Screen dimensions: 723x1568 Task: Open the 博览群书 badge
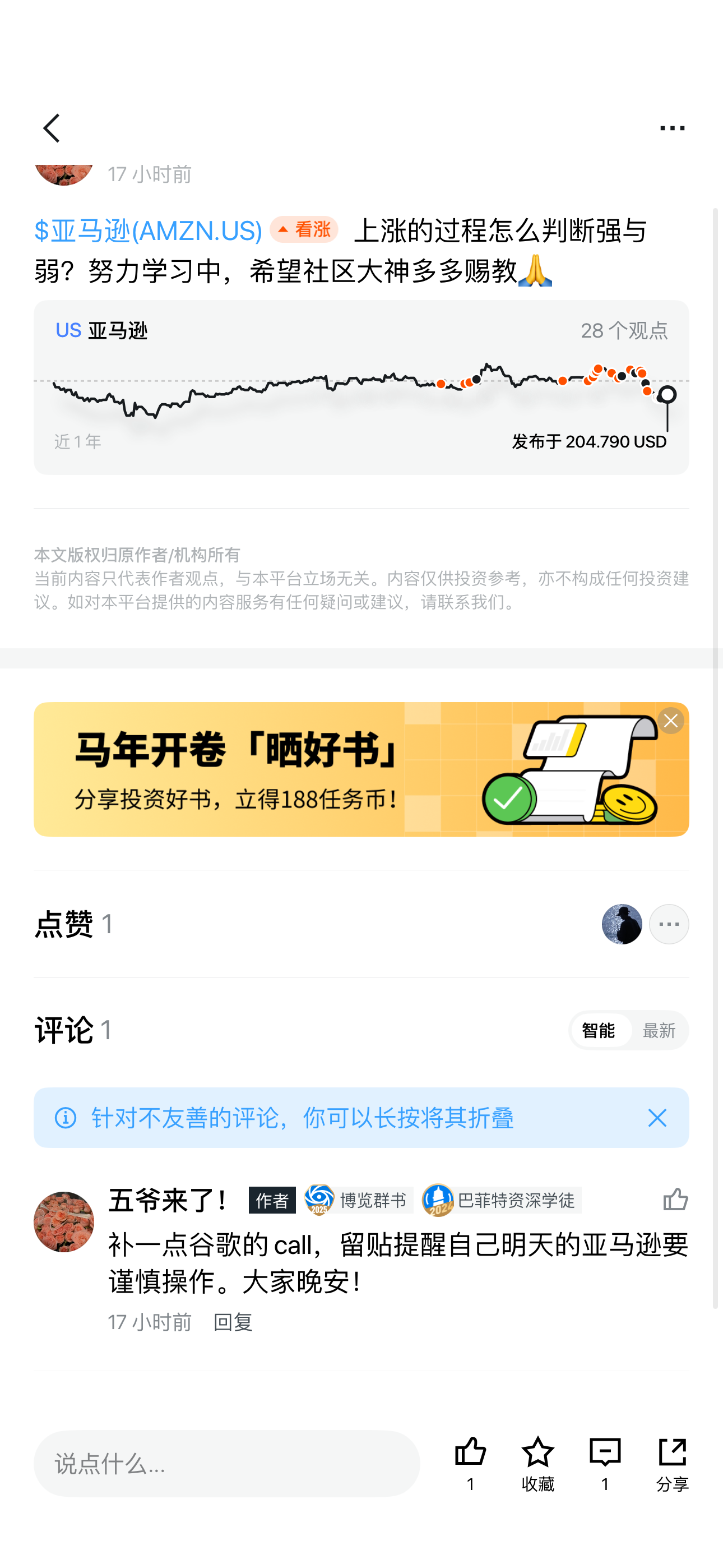click(x=359, y=1200)
